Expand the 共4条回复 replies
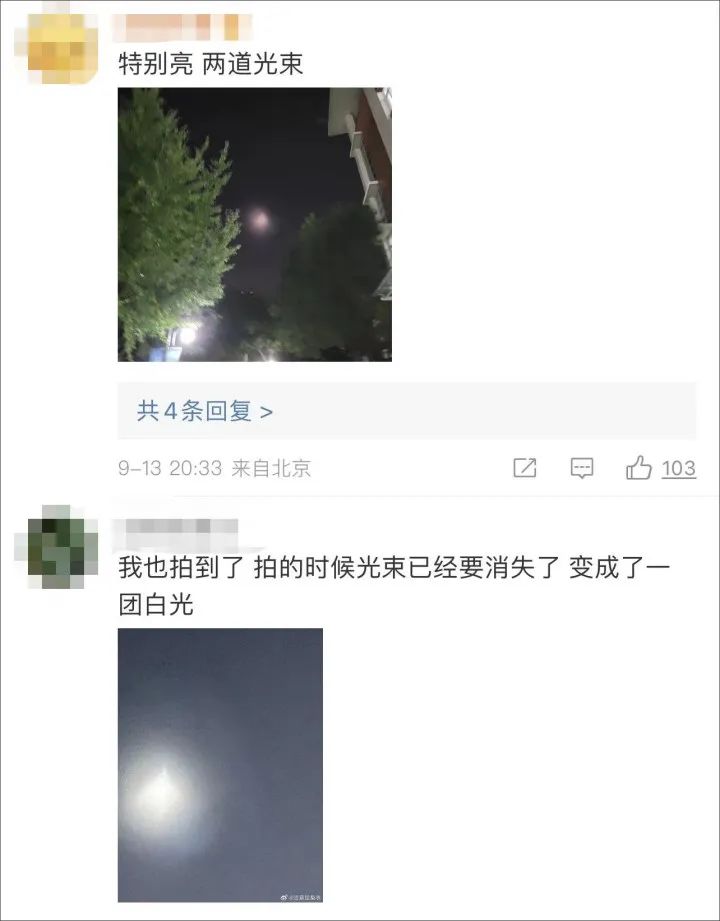Screen dimensions: 720x921 [x=205, y=411]
